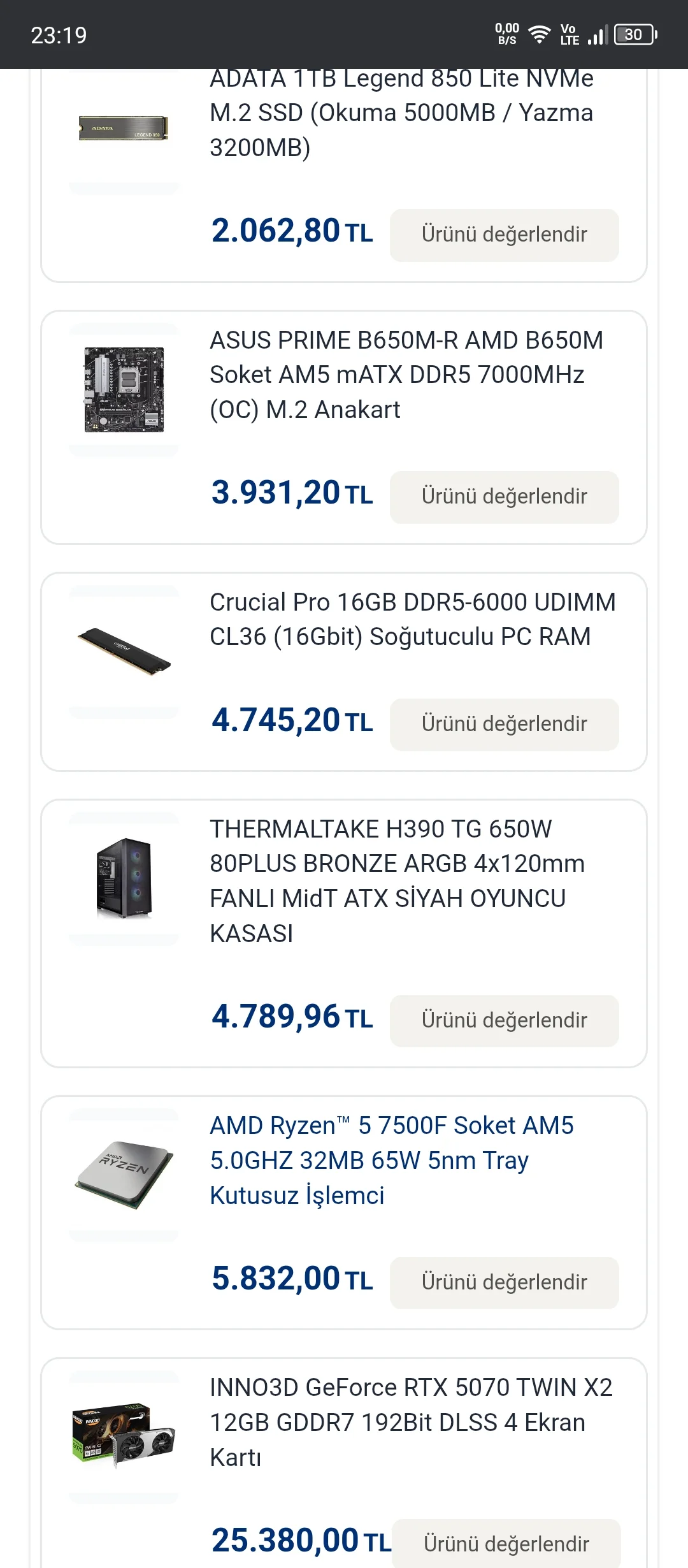
Task: Open the AMD Ryzen 5 7500F product link
Action: click(391, 1160)
